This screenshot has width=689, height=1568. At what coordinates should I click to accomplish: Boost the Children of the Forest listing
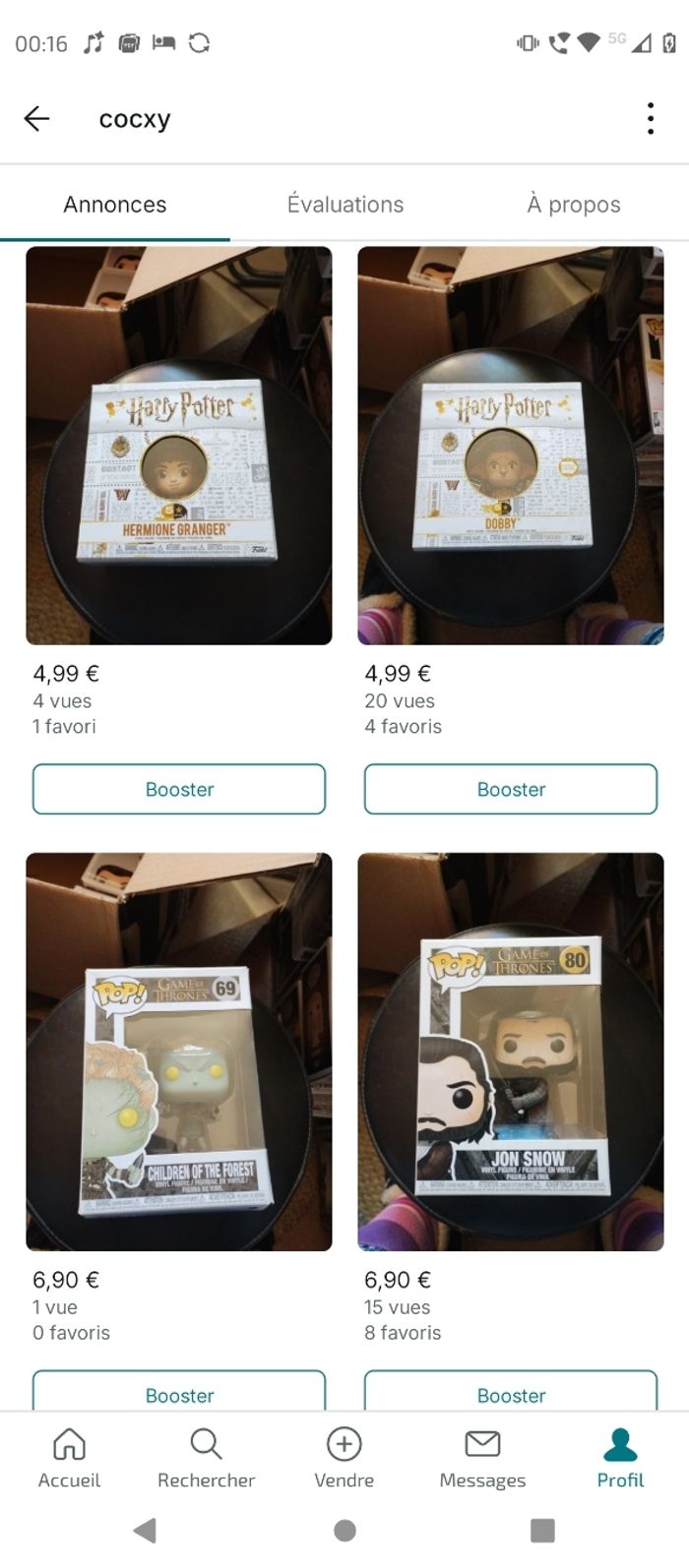179,1392
